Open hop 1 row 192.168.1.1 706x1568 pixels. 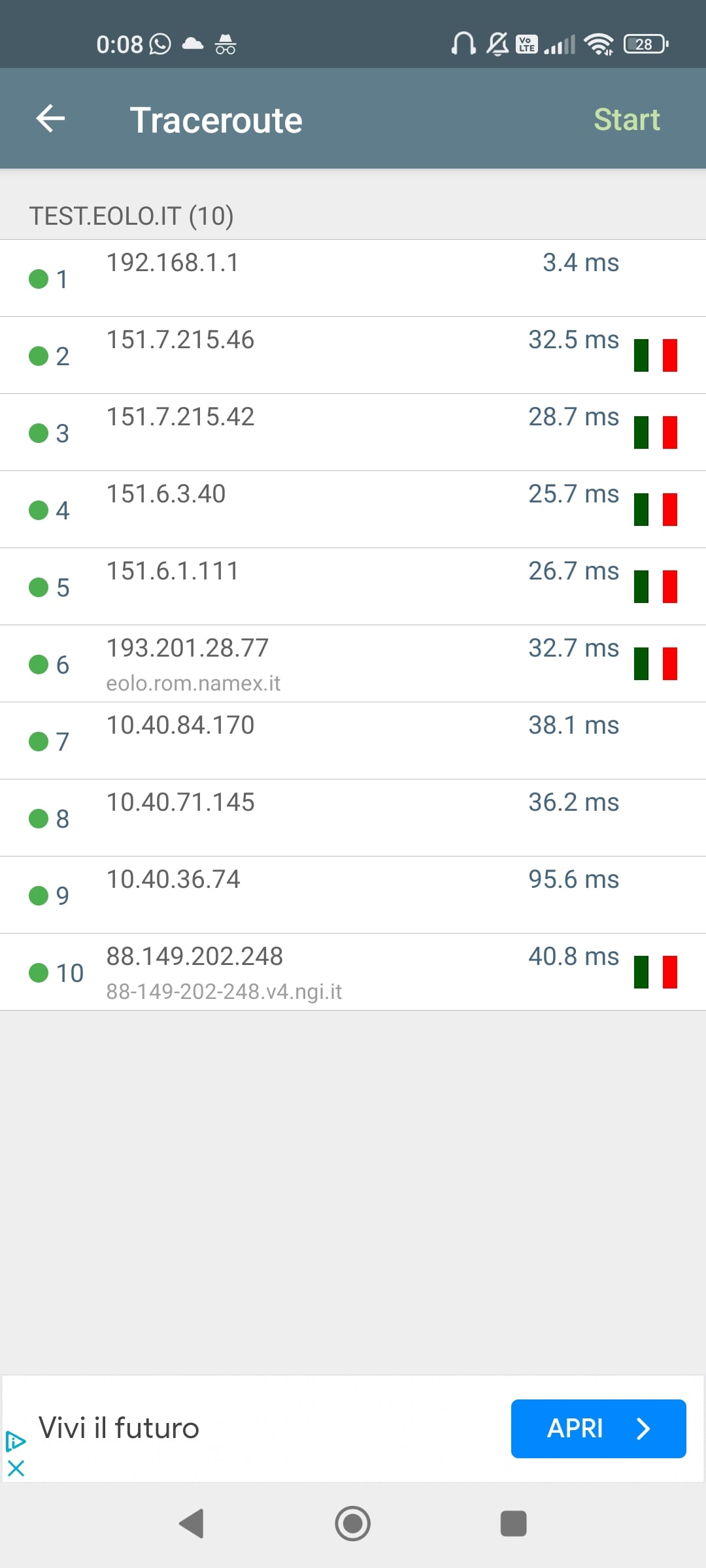coord(353,278)
